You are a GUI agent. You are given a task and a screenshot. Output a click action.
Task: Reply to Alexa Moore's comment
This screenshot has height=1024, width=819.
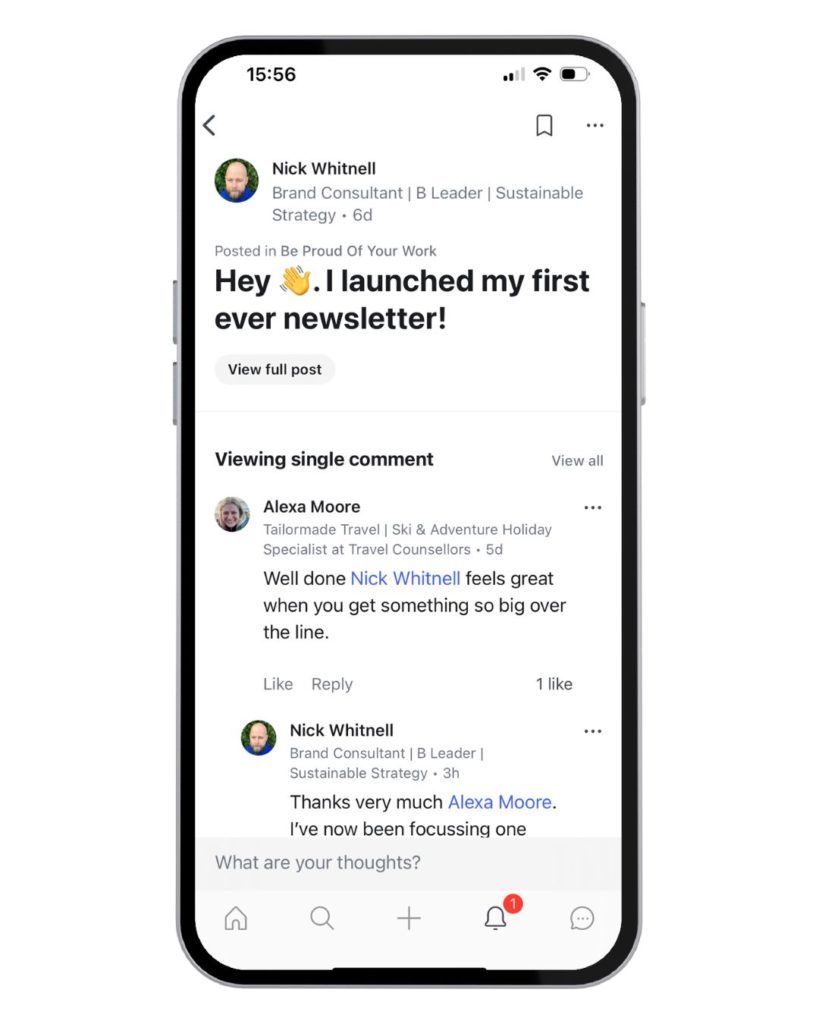coord(332,684)
